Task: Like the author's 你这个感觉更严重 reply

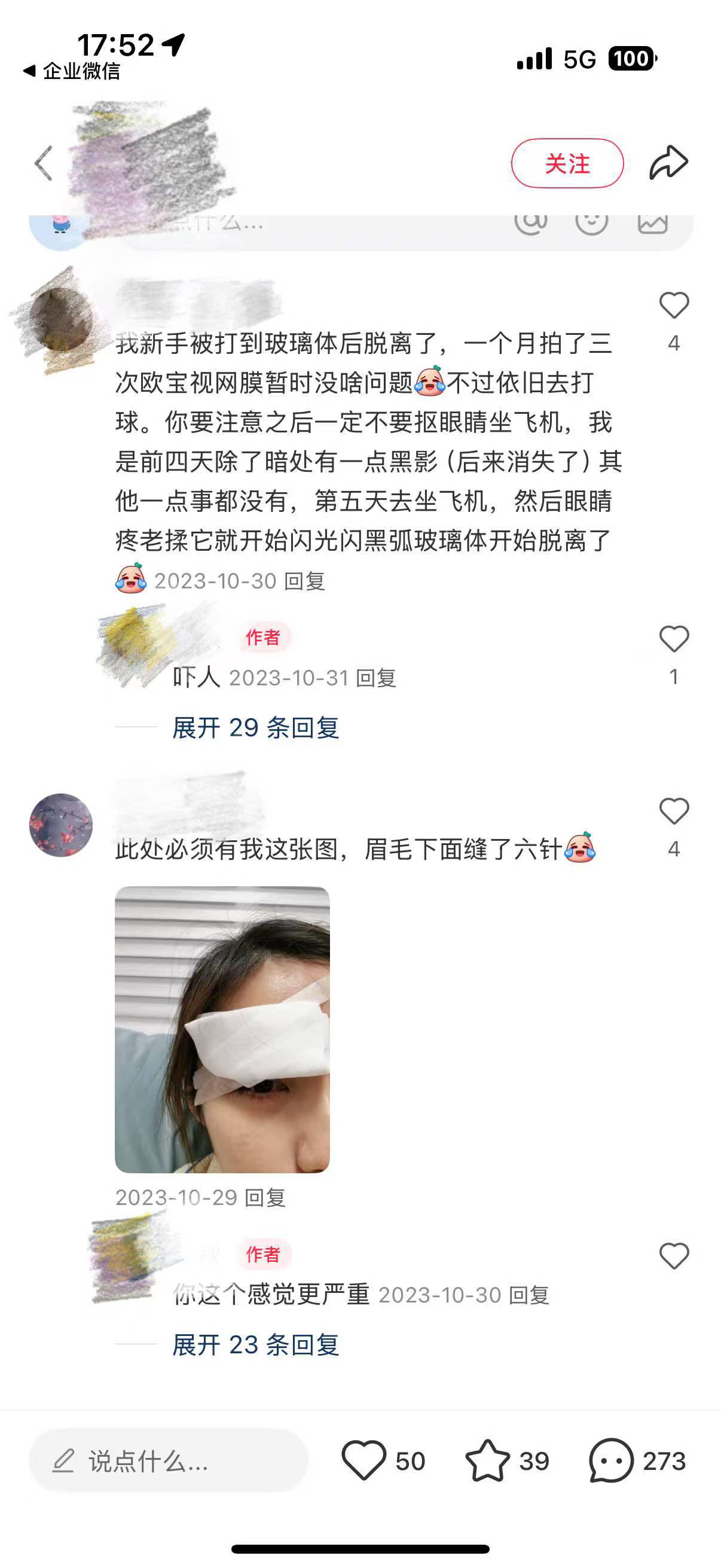Action: [x=674, y=1256]
